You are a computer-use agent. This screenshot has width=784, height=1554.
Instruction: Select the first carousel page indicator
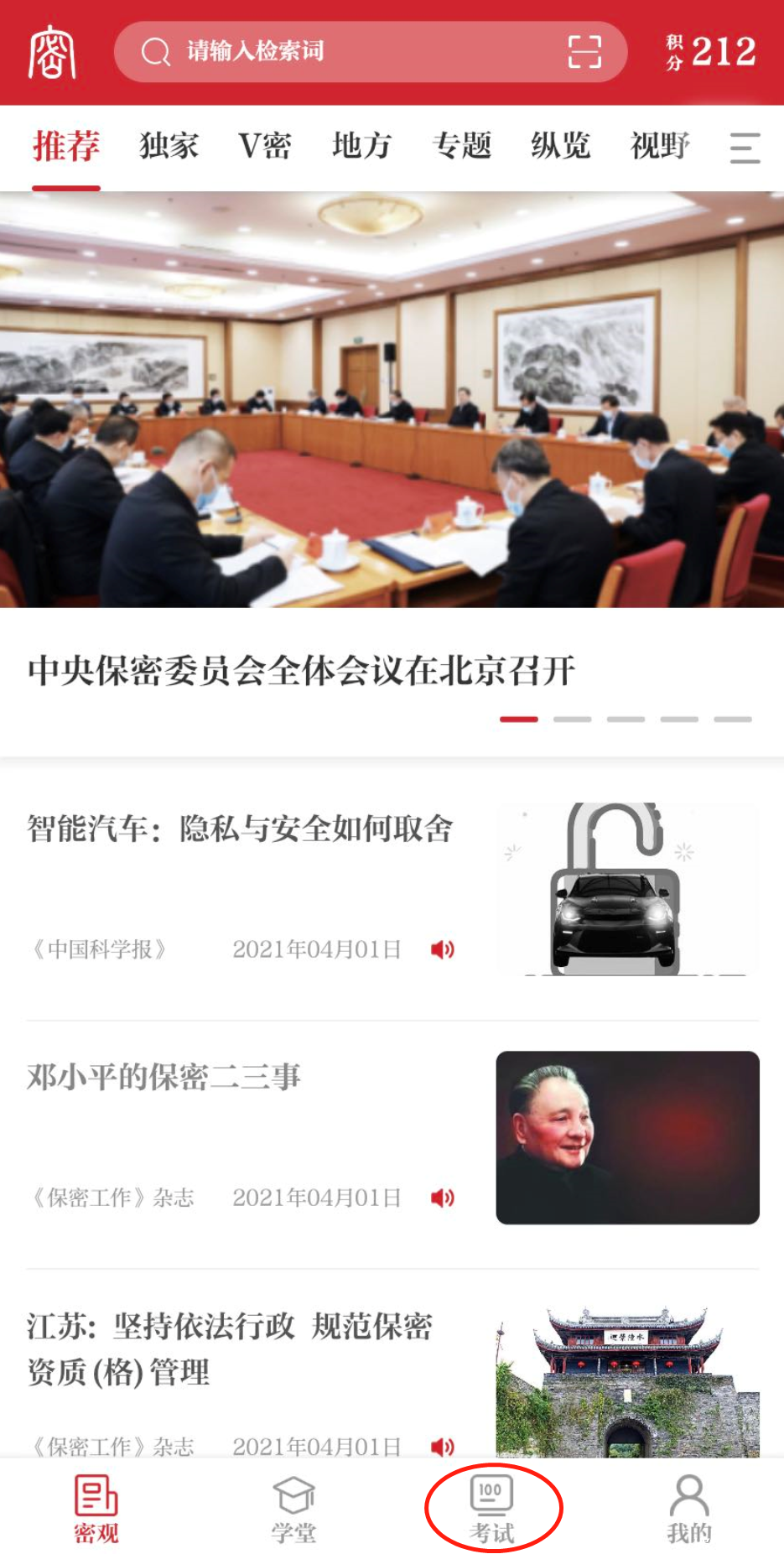click(x=519, y=719)
